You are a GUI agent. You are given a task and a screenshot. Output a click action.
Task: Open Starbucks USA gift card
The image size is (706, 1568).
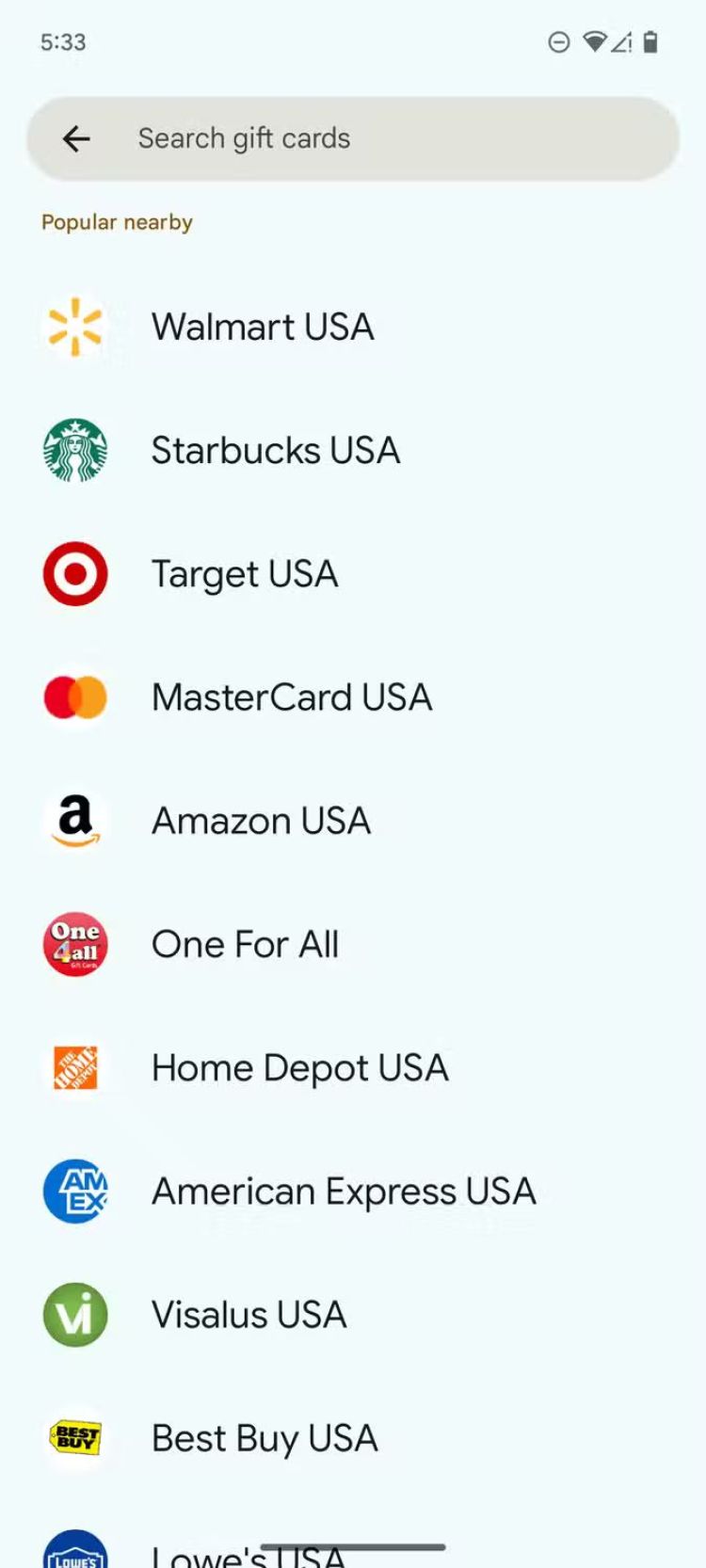(x=275, y=451)
